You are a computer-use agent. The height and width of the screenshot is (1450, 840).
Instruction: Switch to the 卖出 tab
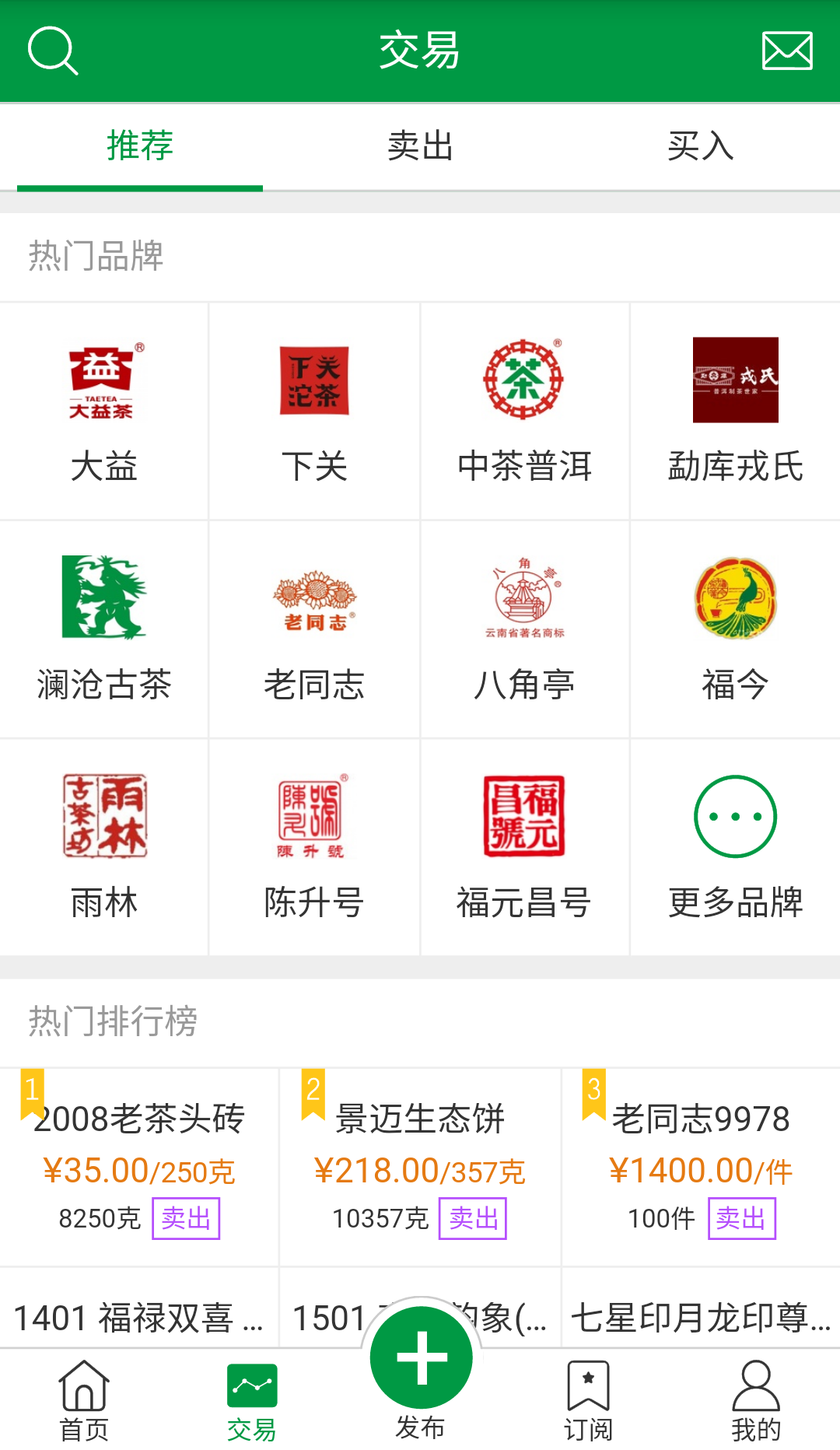point(420,146)
